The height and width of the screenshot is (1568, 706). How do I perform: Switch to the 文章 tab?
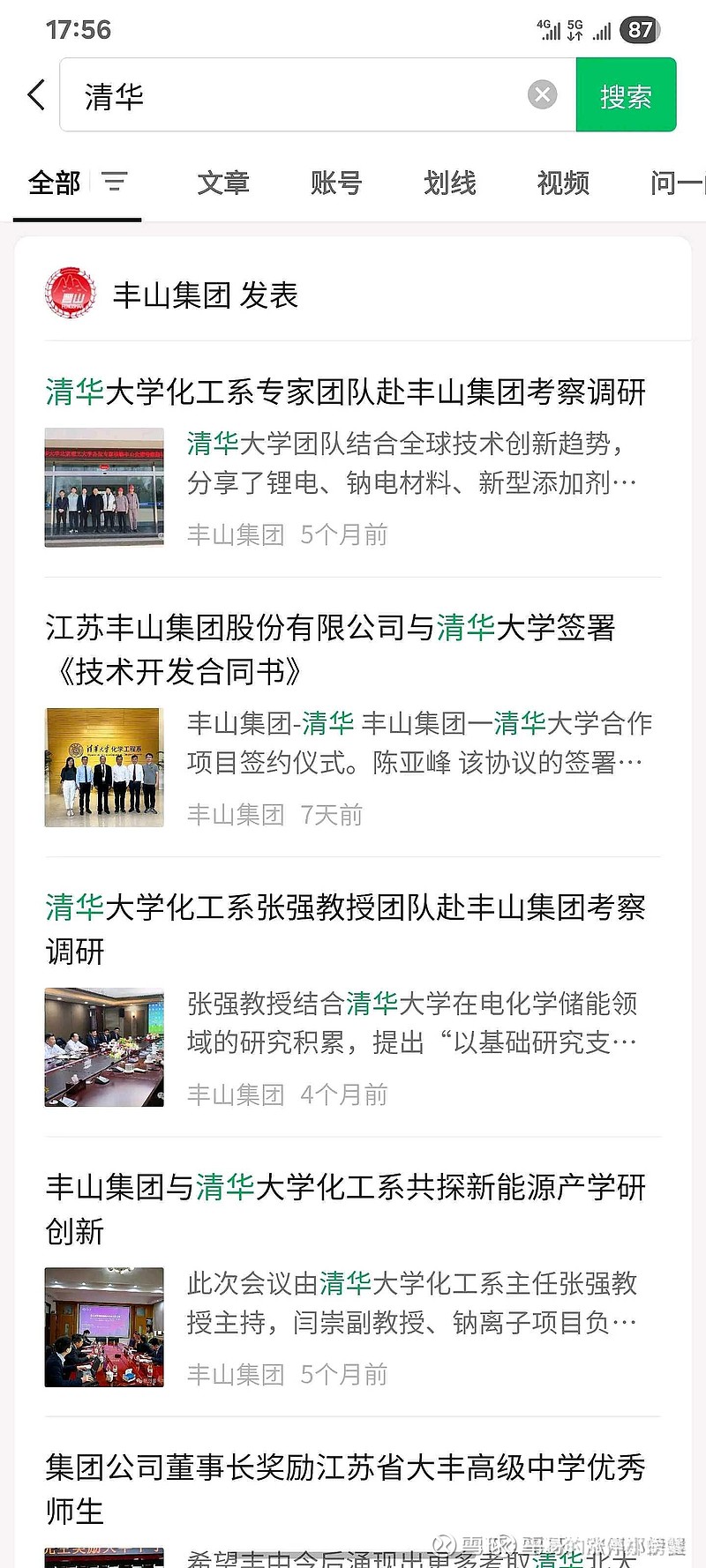[x=223, y=183]
